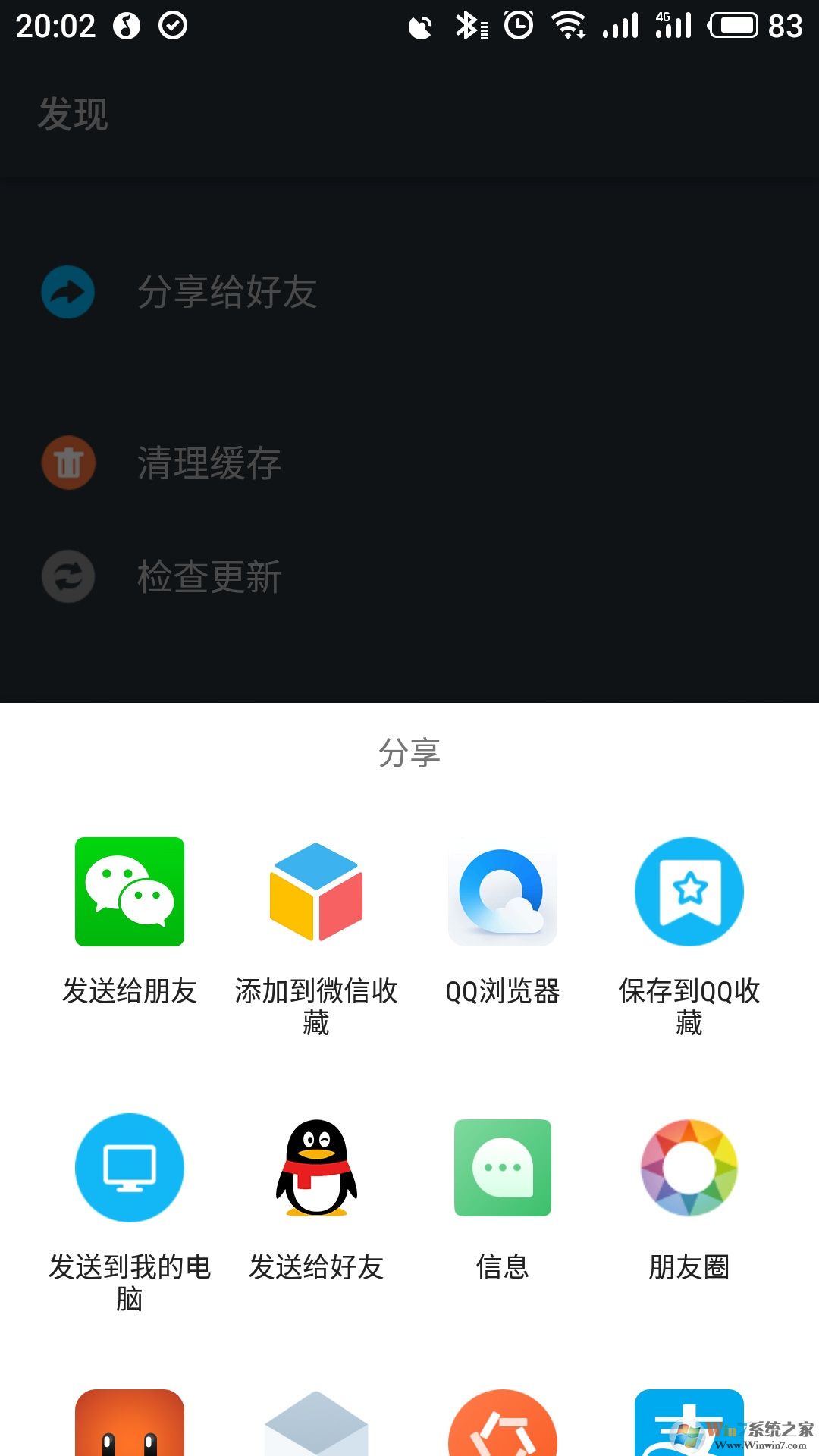Screen dimensions: 819x1456
Task: Open 朋友圈 Moments color-wheel icon
Action: tap(689, 1168)
